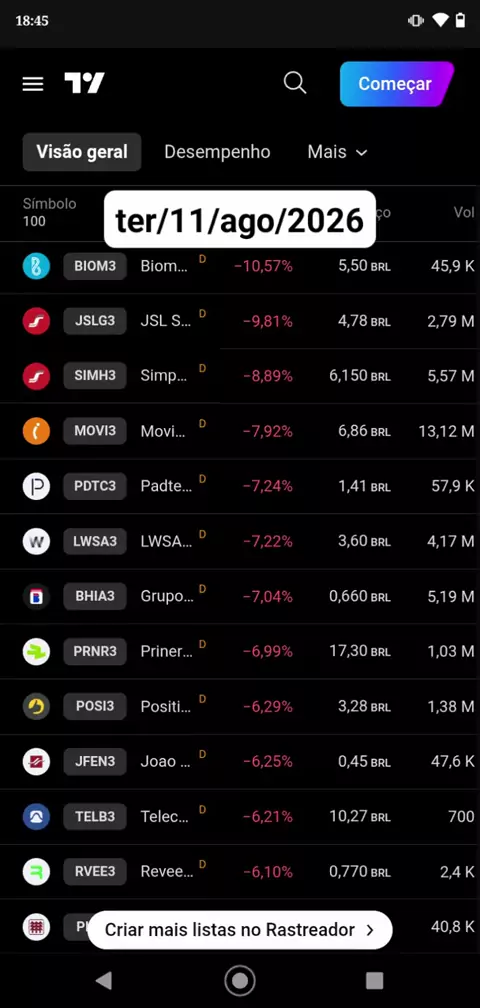Open the LWSA3 stock row
The height and width of the screenshot is (1008, 480).
(x=240, y=541)
